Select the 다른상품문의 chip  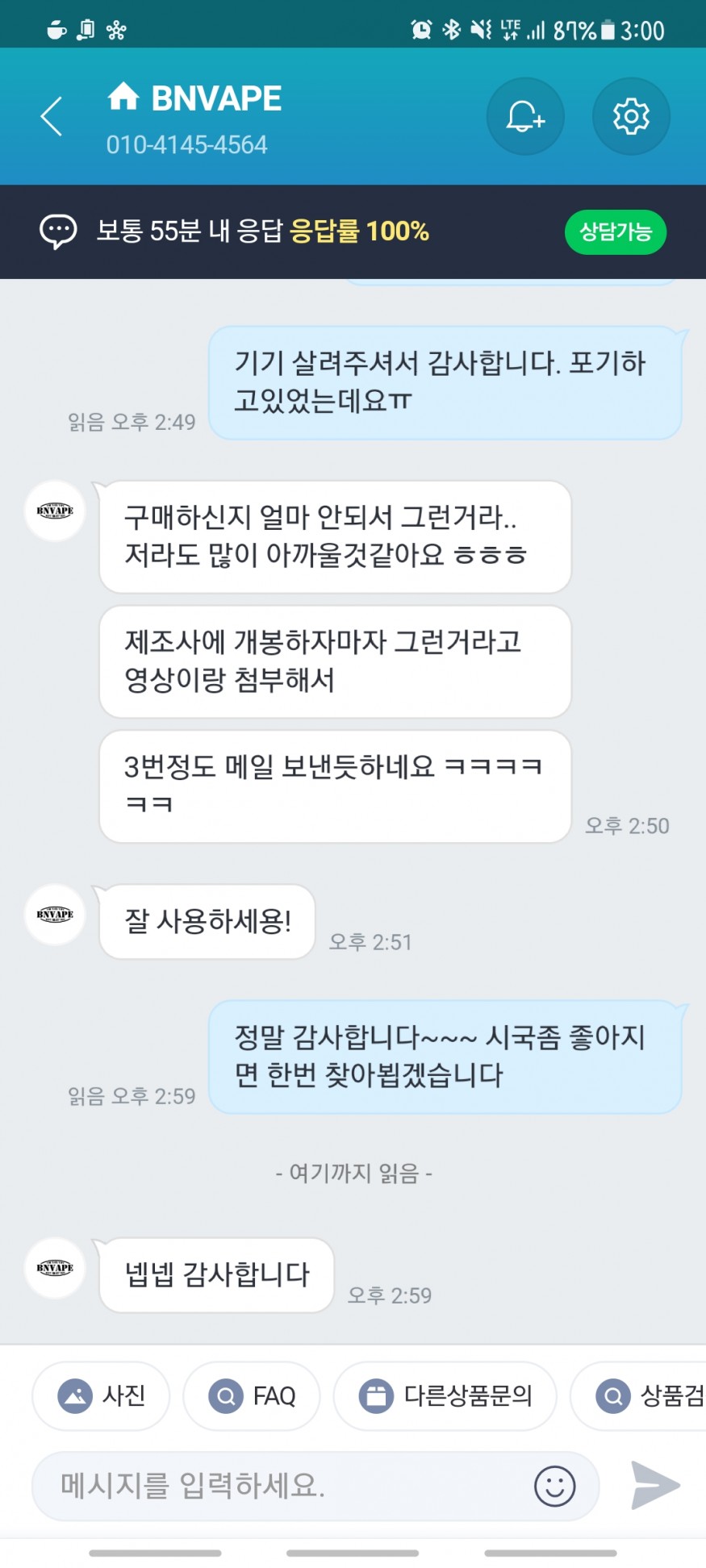[x=445, y=1395]
